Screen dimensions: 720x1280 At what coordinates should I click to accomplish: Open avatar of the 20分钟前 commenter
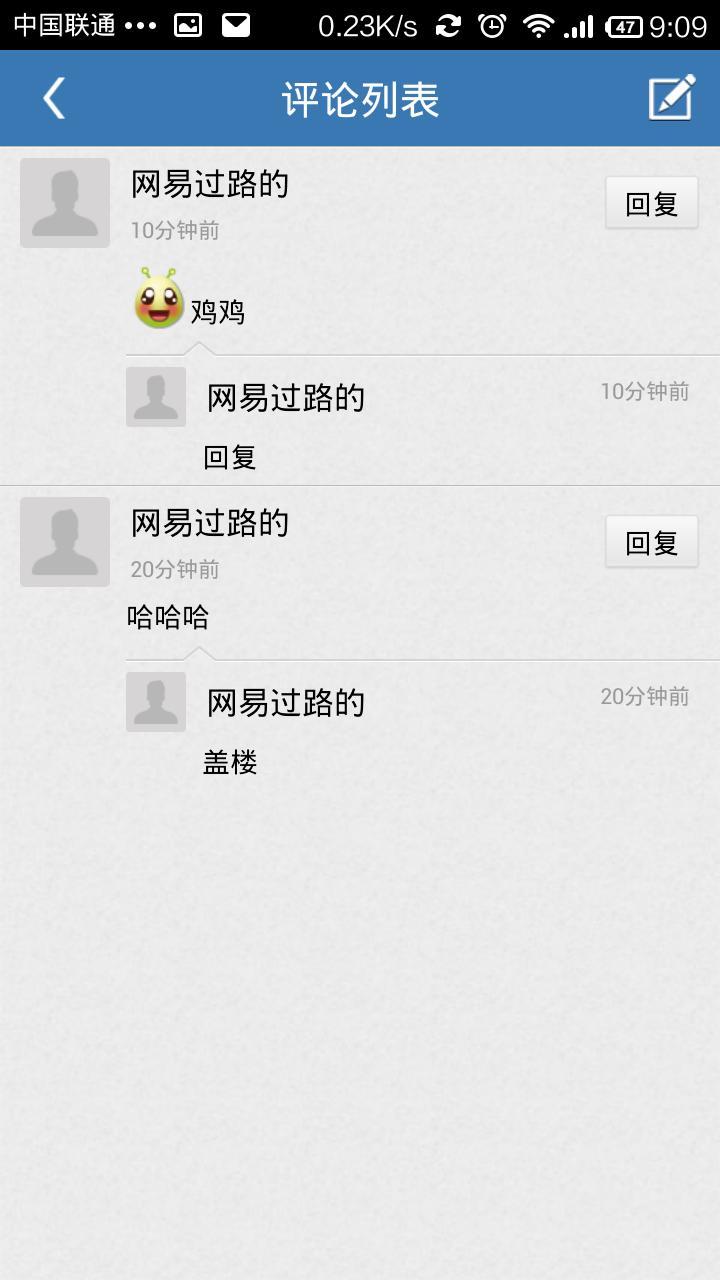click(65, 542)
